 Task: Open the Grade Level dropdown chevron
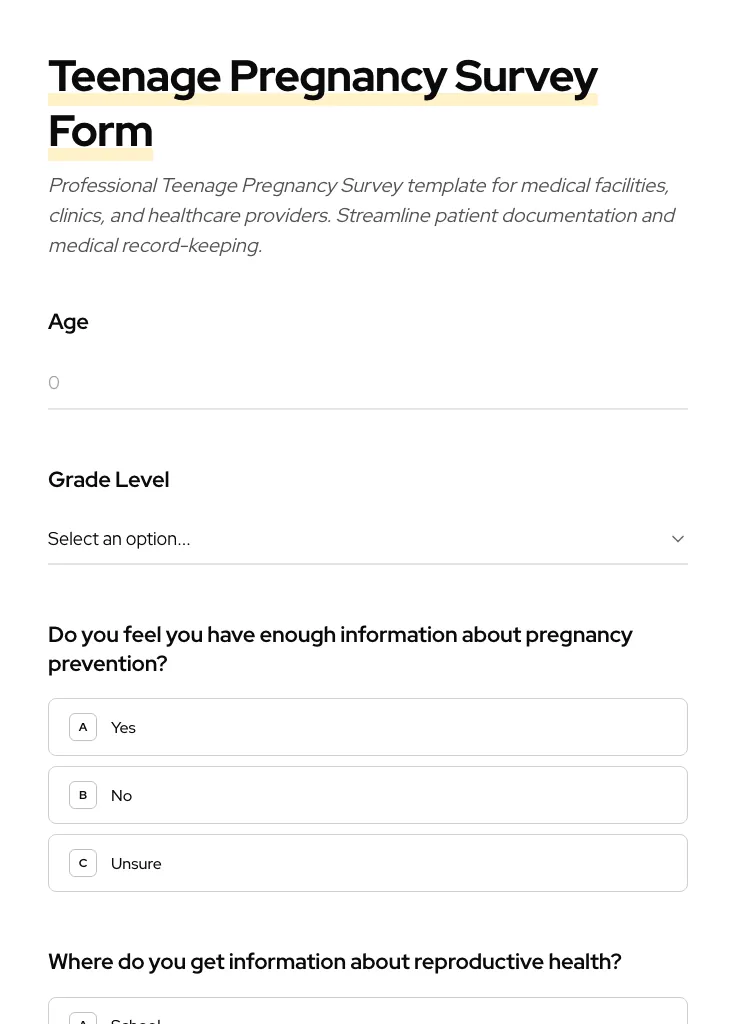coord(677,538)
